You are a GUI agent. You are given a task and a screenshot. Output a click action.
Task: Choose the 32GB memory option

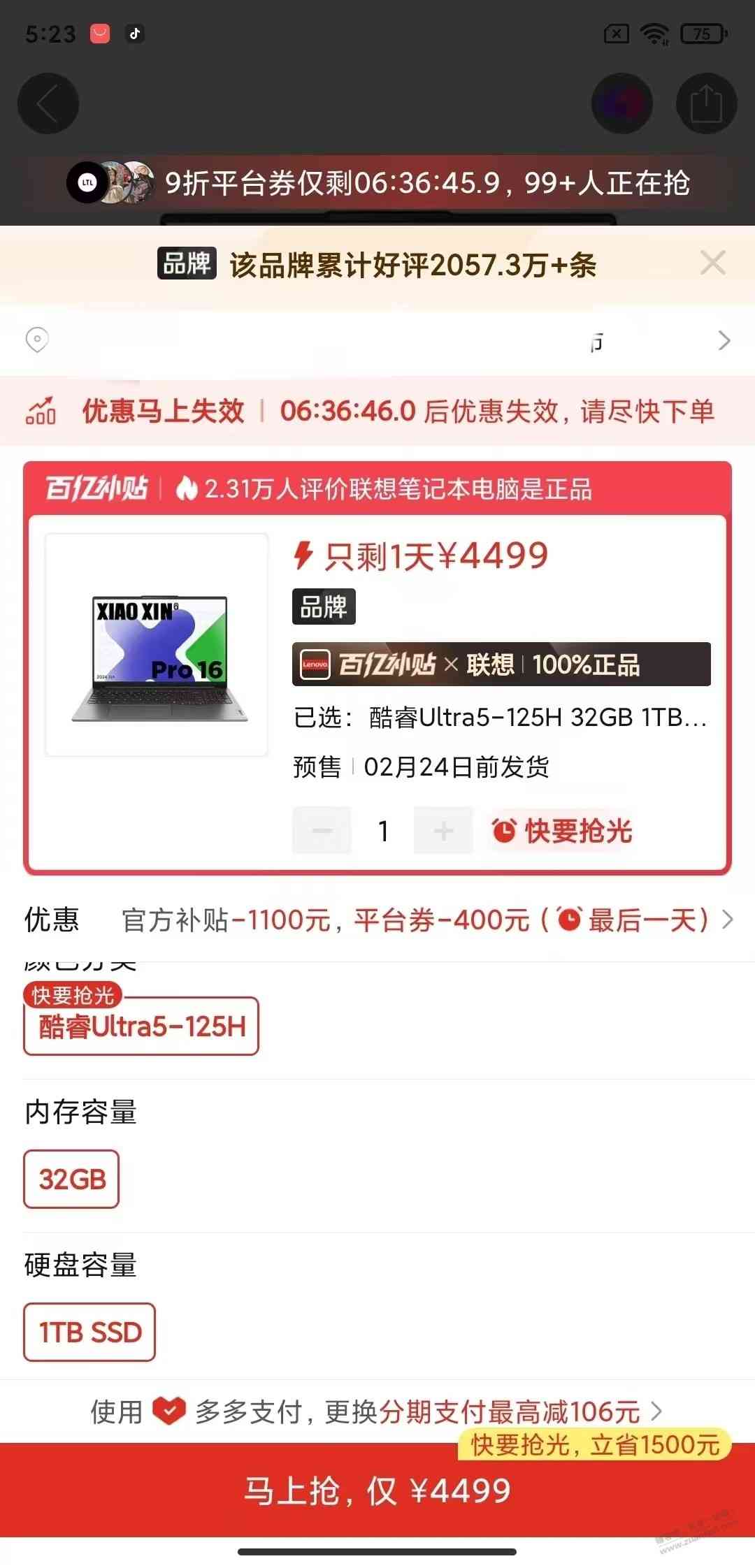pyautogui.click(x=71, y=1179)
